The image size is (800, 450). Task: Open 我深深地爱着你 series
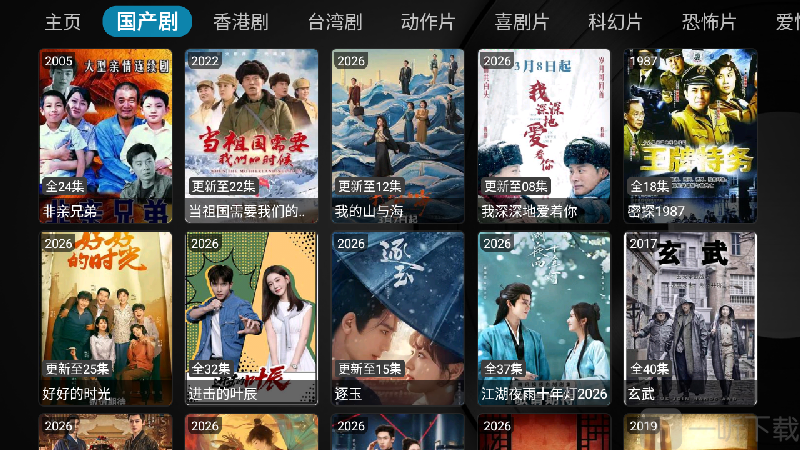[544, 135]
